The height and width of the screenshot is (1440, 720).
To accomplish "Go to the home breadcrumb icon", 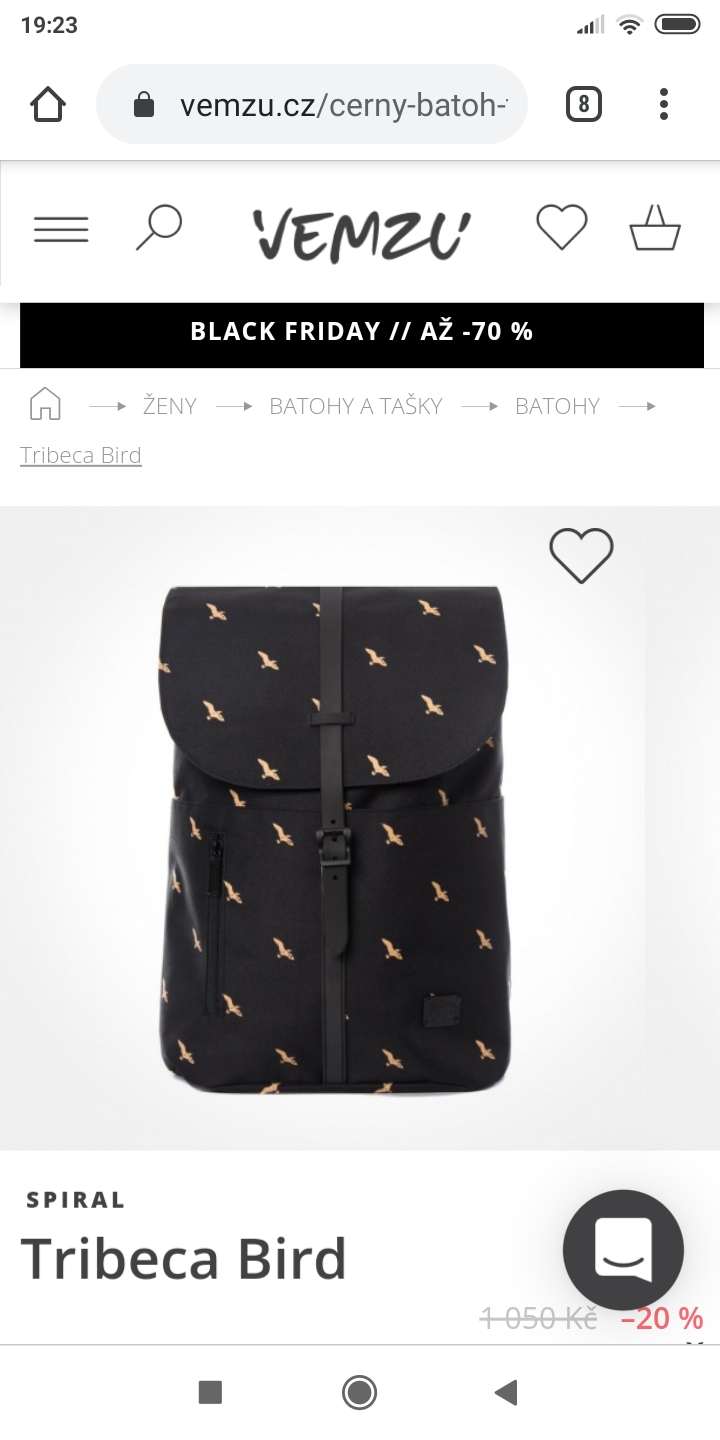I will coord(45,405).
